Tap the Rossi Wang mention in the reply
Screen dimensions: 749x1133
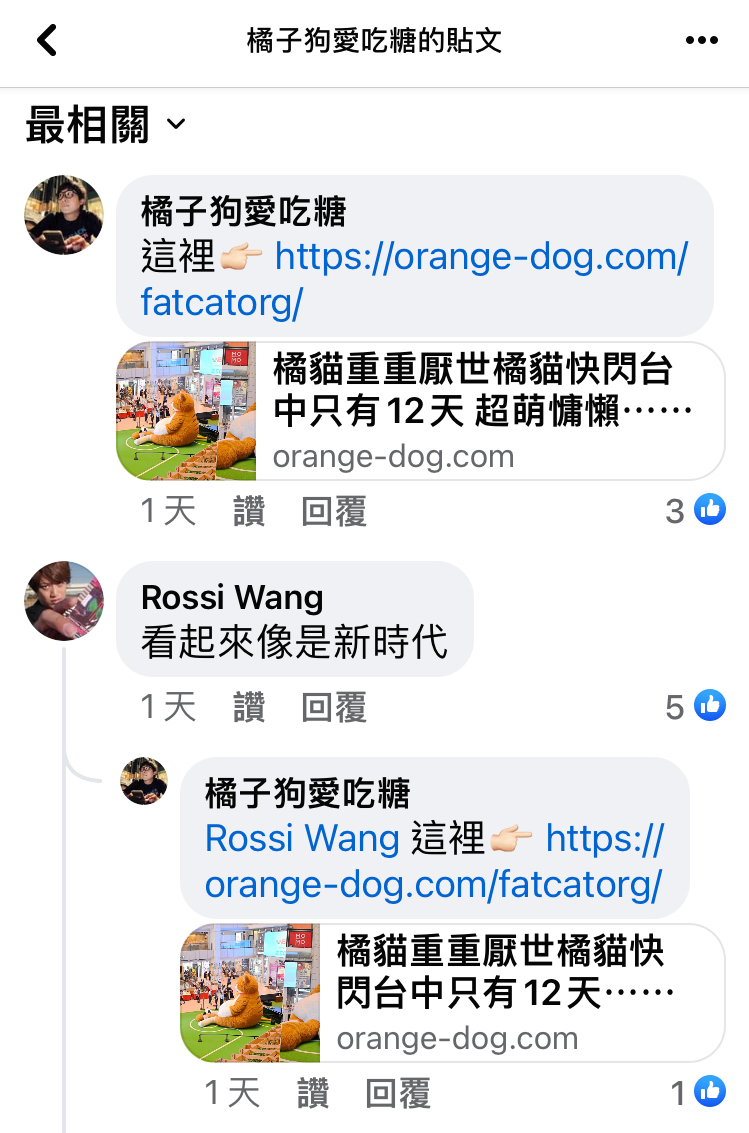tap(302, 838)
